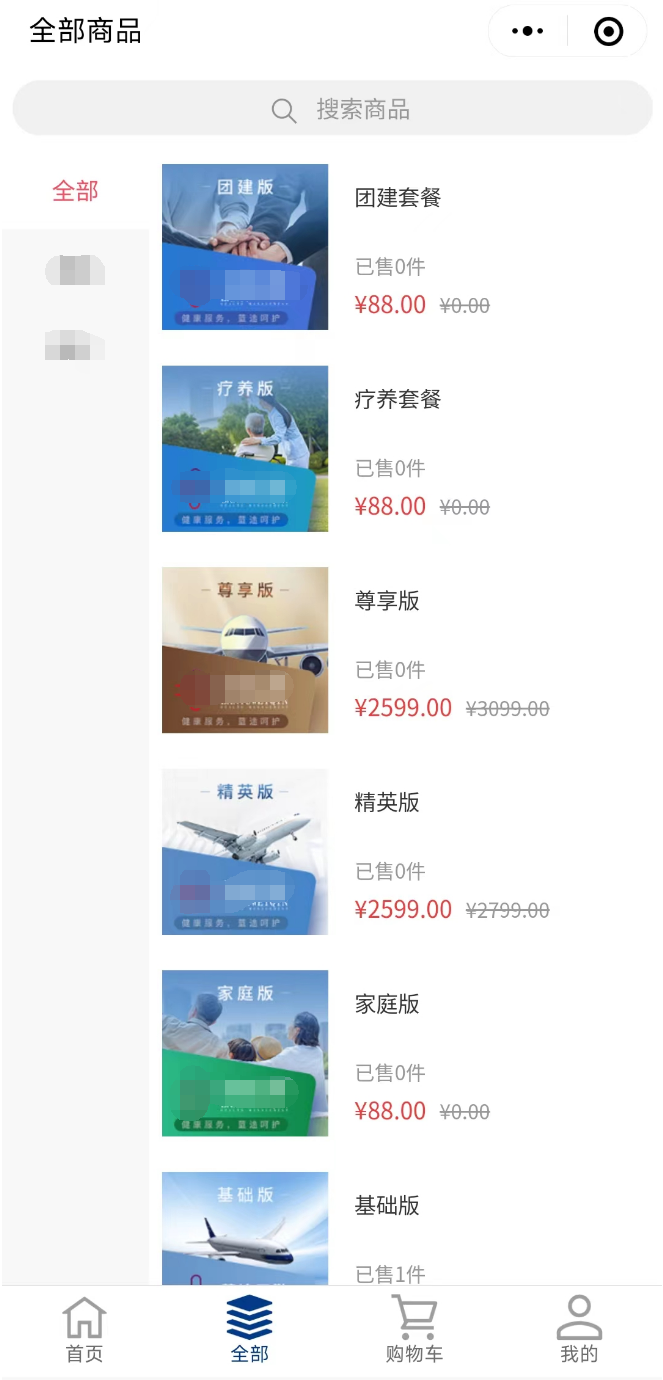Viewport: 663px width, 1380px height.
Task: Go to the 首页 home tab
Action: [84, 1331]
